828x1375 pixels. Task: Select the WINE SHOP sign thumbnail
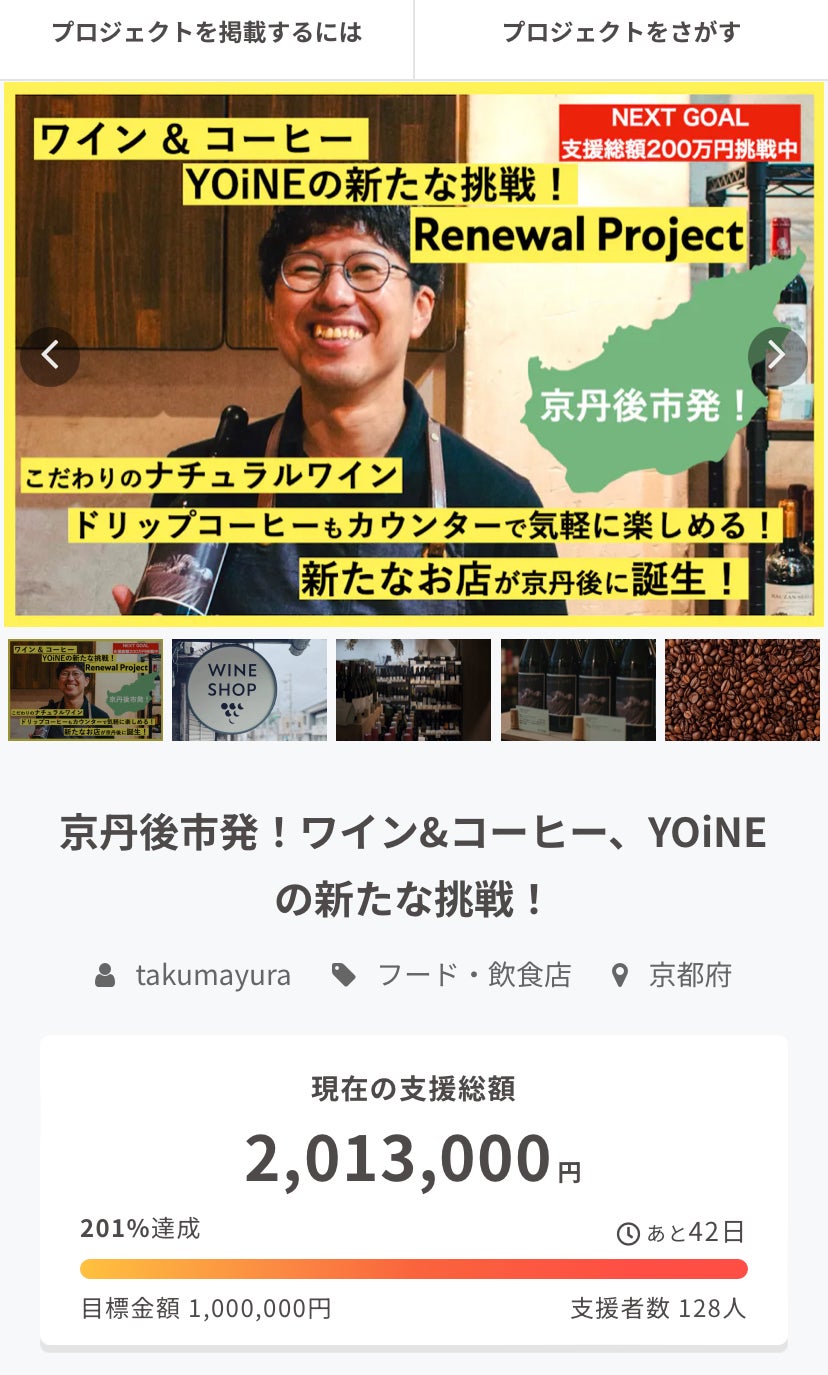click(x=249, y=690)
